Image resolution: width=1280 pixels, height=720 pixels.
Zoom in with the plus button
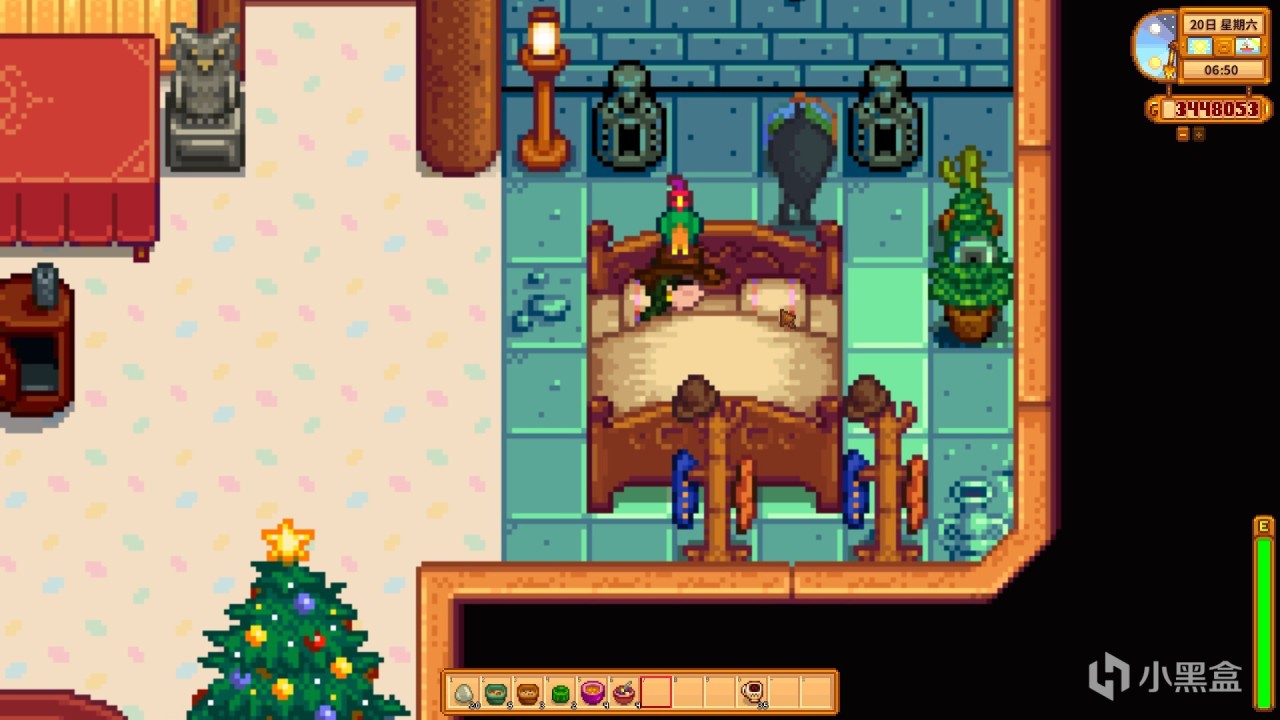[1199, 134]
